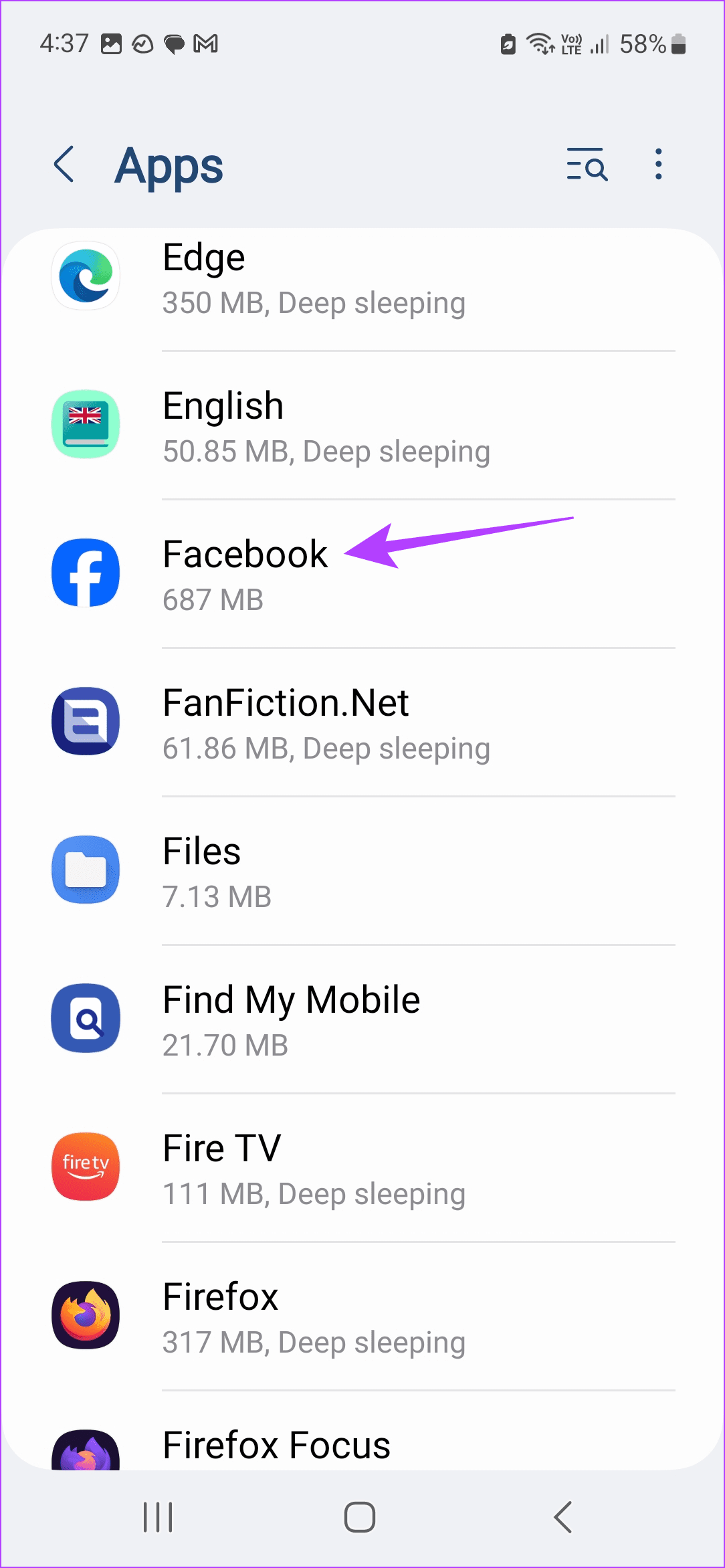Image resolution: width=725 pixels, height=1568 pixels.
Task: Tap the English dictionary app icon
Action: tap(85, 425)
